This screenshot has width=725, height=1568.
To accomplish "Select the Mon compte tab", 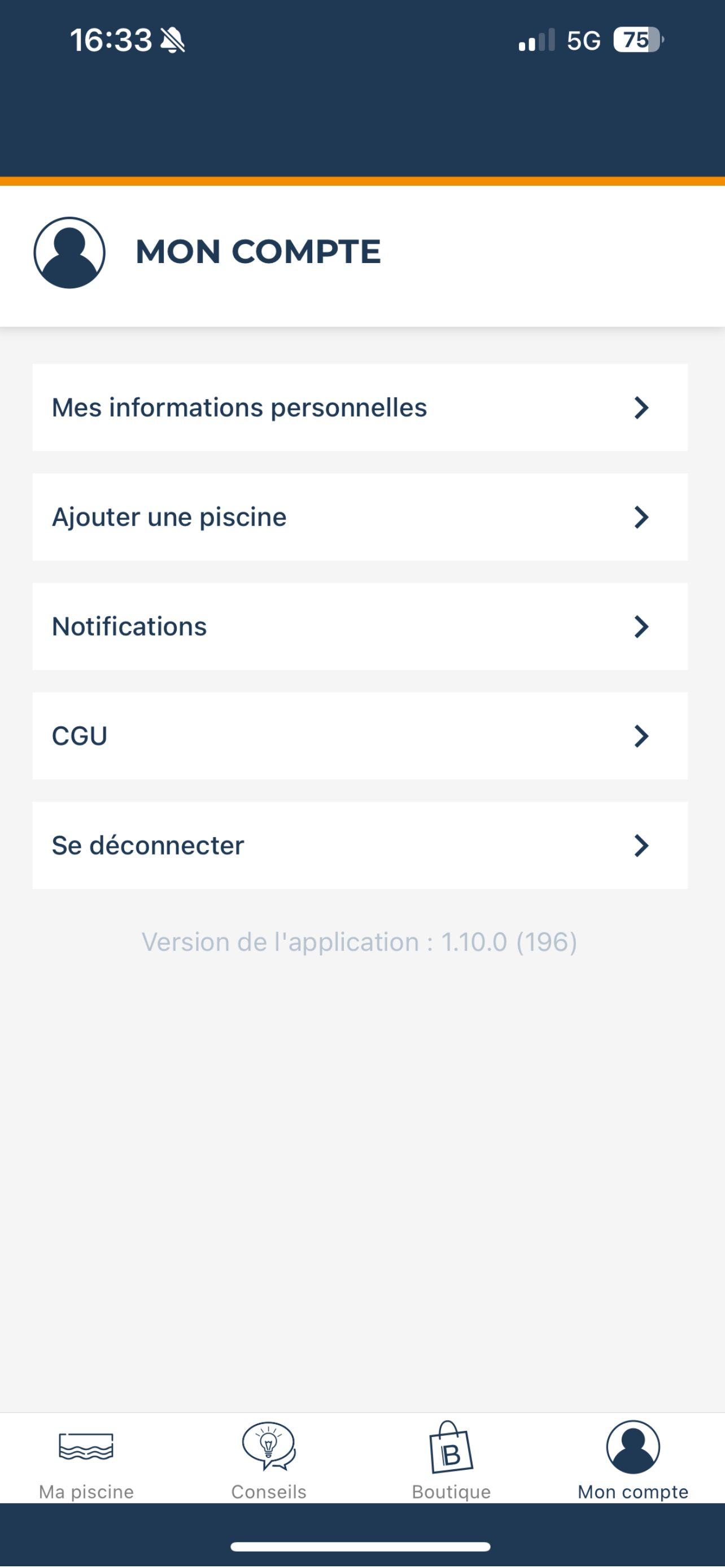I will pyautogui.click(x=633, y=1460).
